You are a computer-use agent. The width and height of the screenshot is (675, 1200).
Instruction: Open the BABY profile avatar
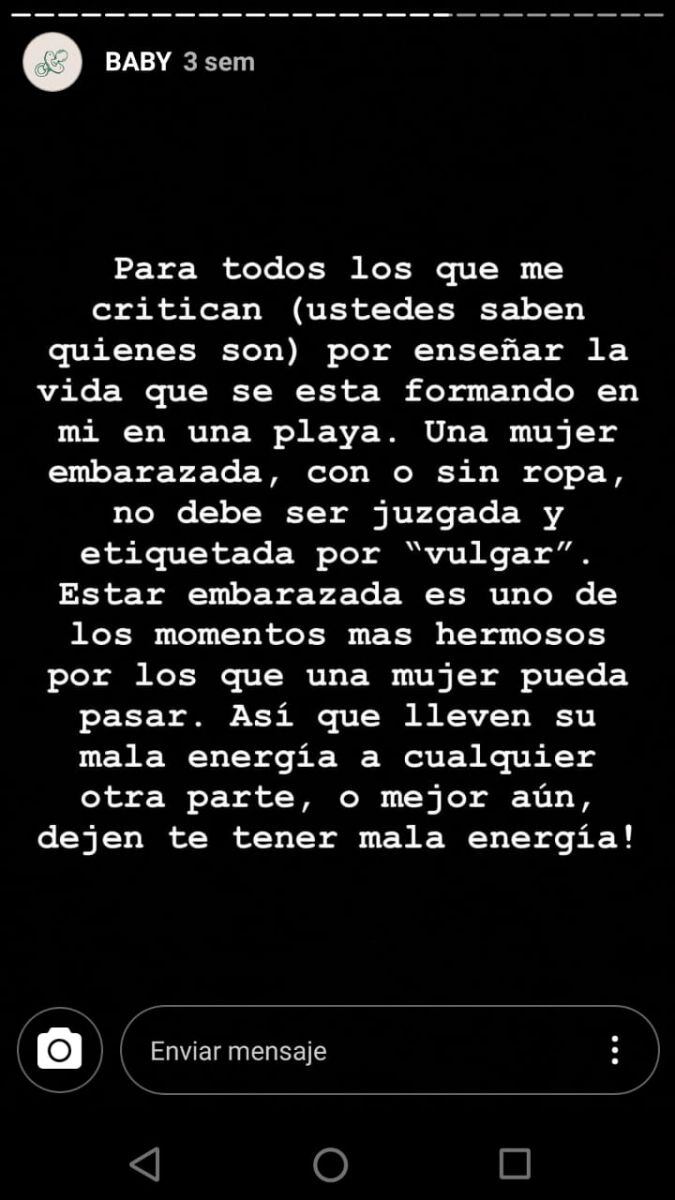coord(52,62)
